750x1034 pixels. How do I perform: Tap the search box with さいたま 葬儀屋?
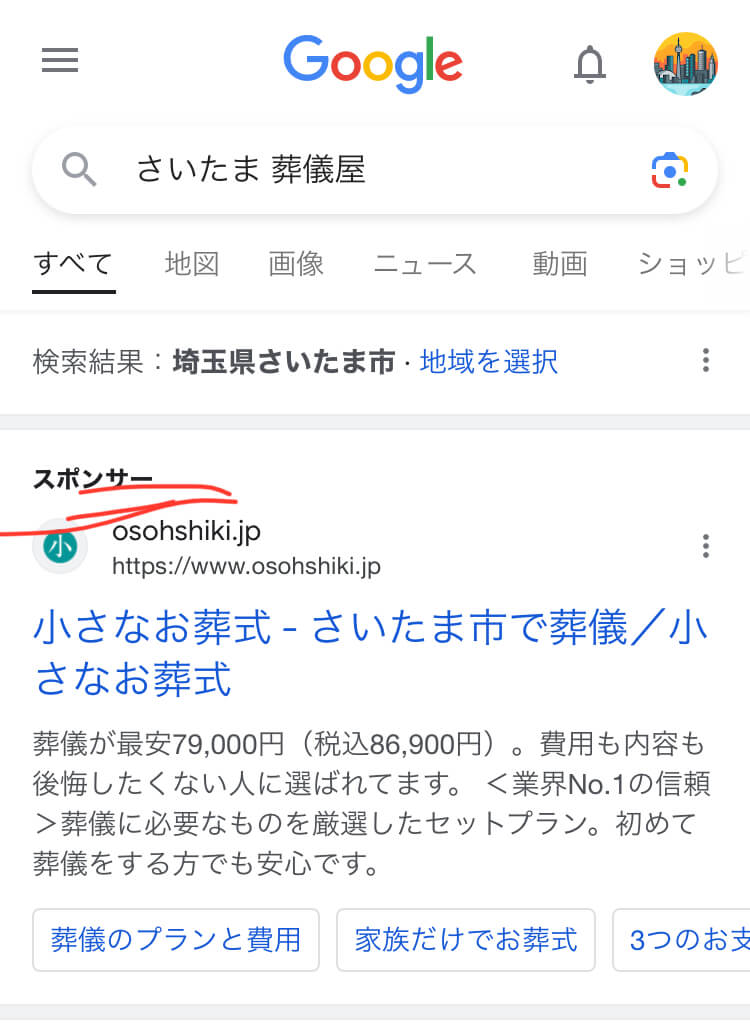coord(360,171)
